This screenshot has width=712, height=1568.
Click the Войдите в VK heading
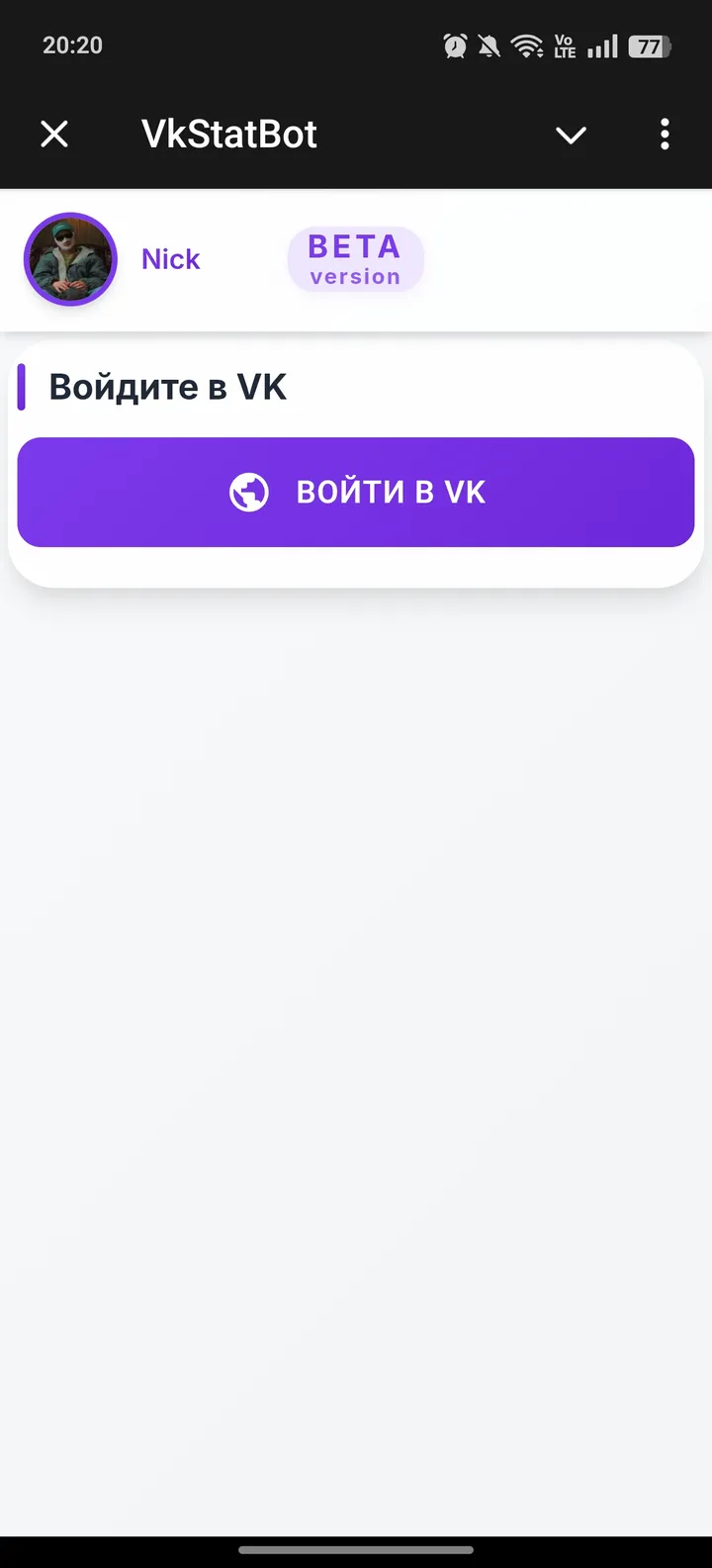point(167,388)
